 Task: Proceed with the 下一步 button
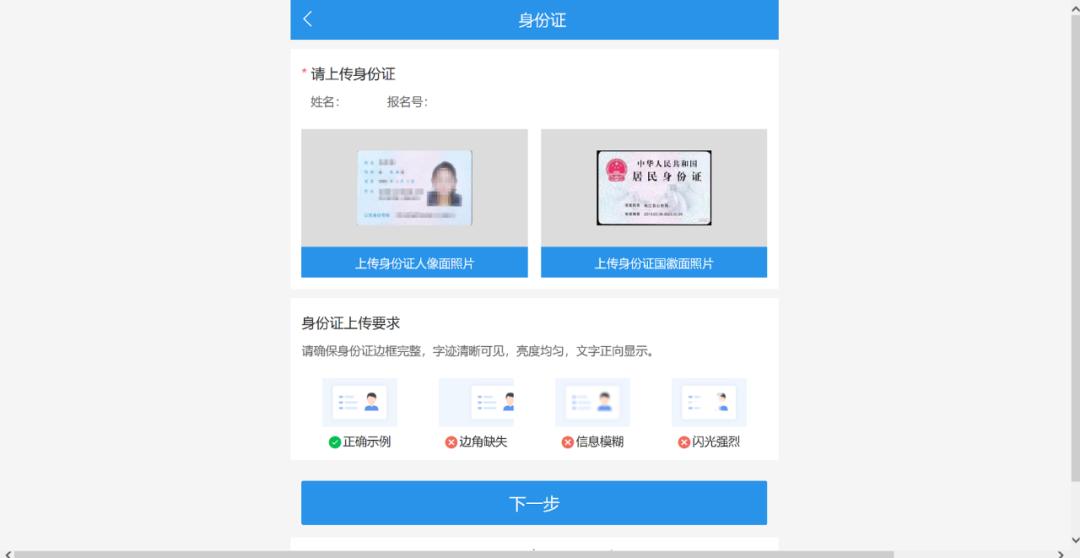click(534, 503)
